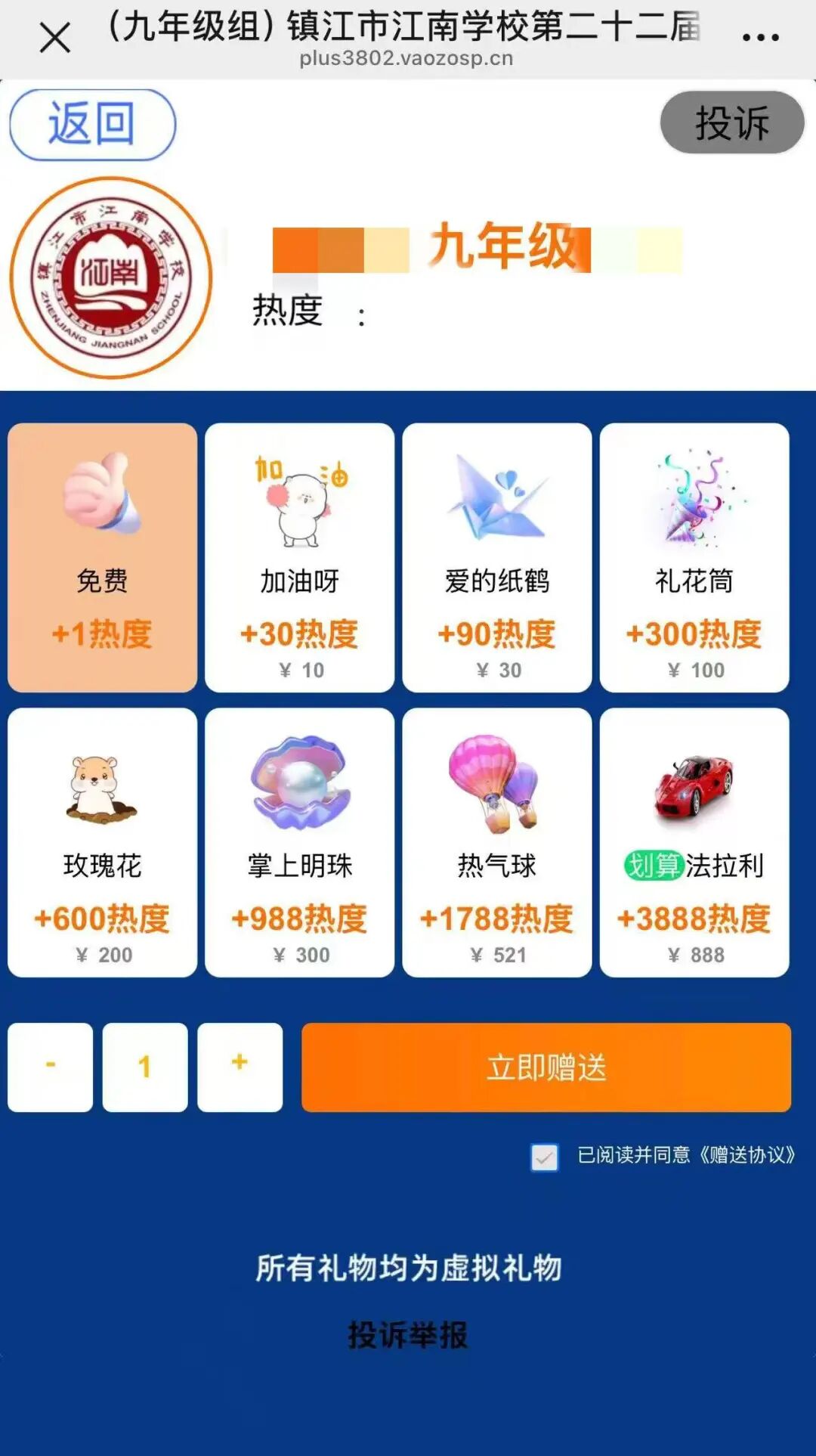The image size is (816, 1456).
Task: Tap the grey 投诉 complaint button
Action: point(732,122)
